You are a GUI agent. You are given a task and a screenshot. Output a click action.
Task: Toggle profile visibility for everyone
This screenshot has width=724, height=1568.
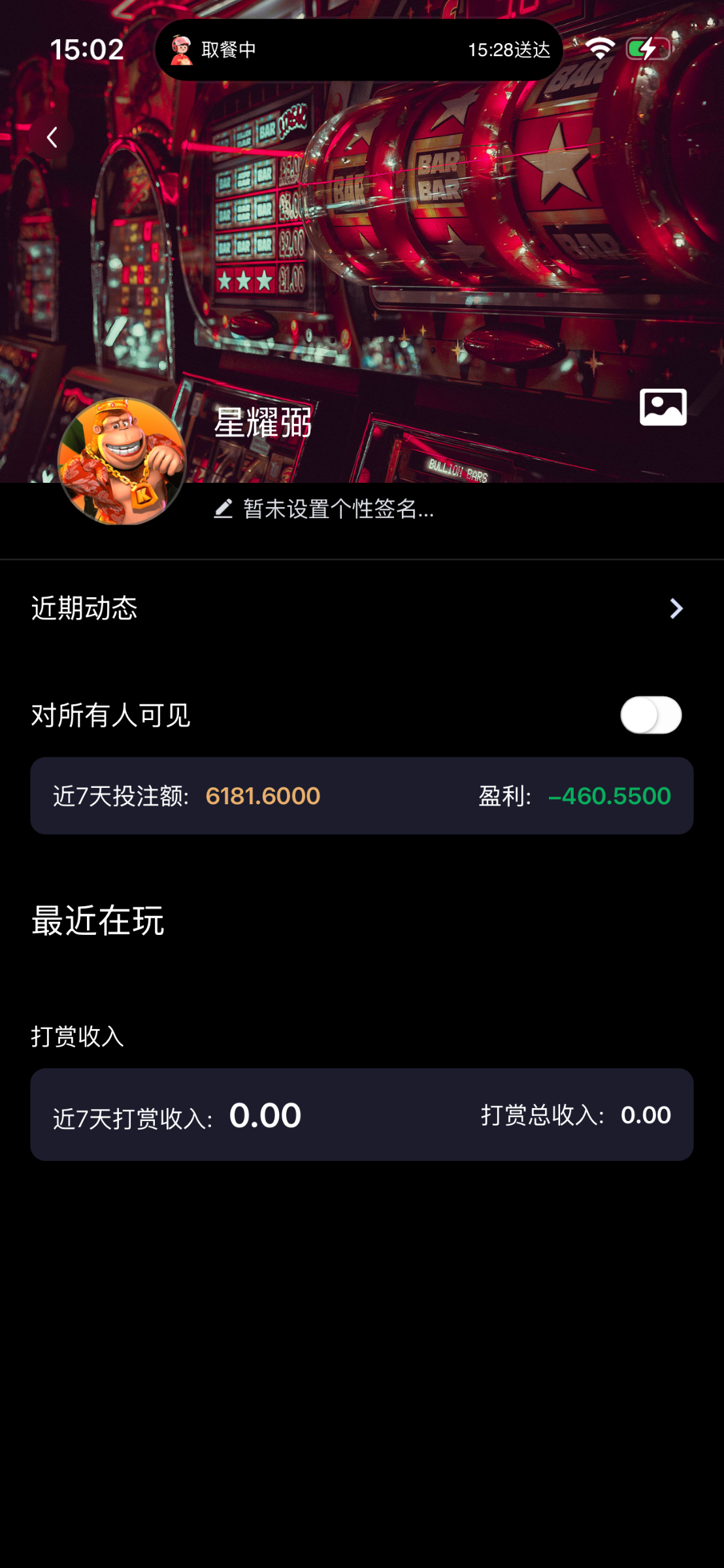point(652,716)
